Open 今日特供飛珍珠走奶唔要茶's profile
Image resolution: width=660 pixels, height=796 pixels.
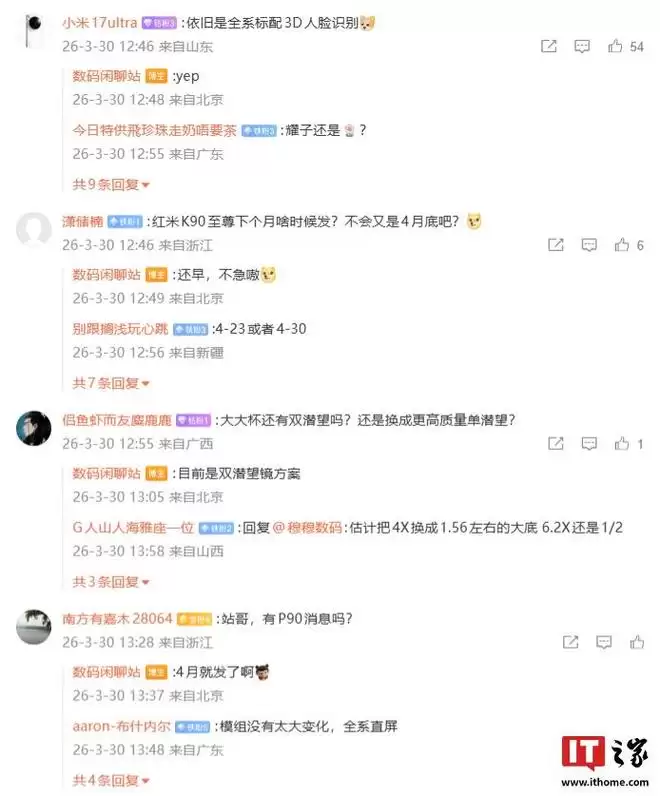tap(154, 130)
